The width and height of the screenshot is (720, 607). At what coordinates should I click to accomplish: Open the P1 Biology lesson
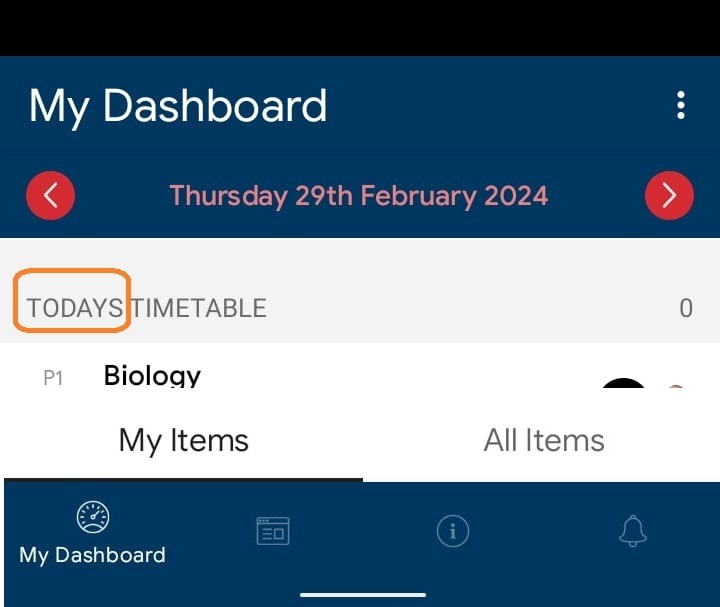pos(152,375)
